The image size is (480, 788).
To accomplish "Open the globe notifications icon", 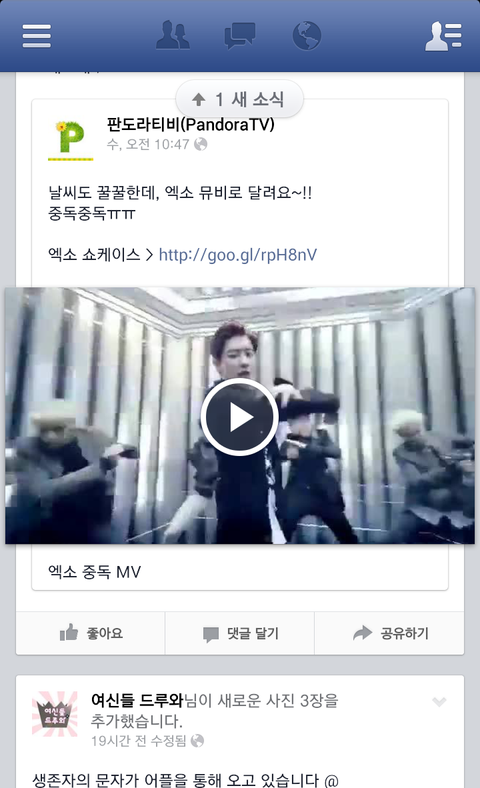I will click(307, 36).
